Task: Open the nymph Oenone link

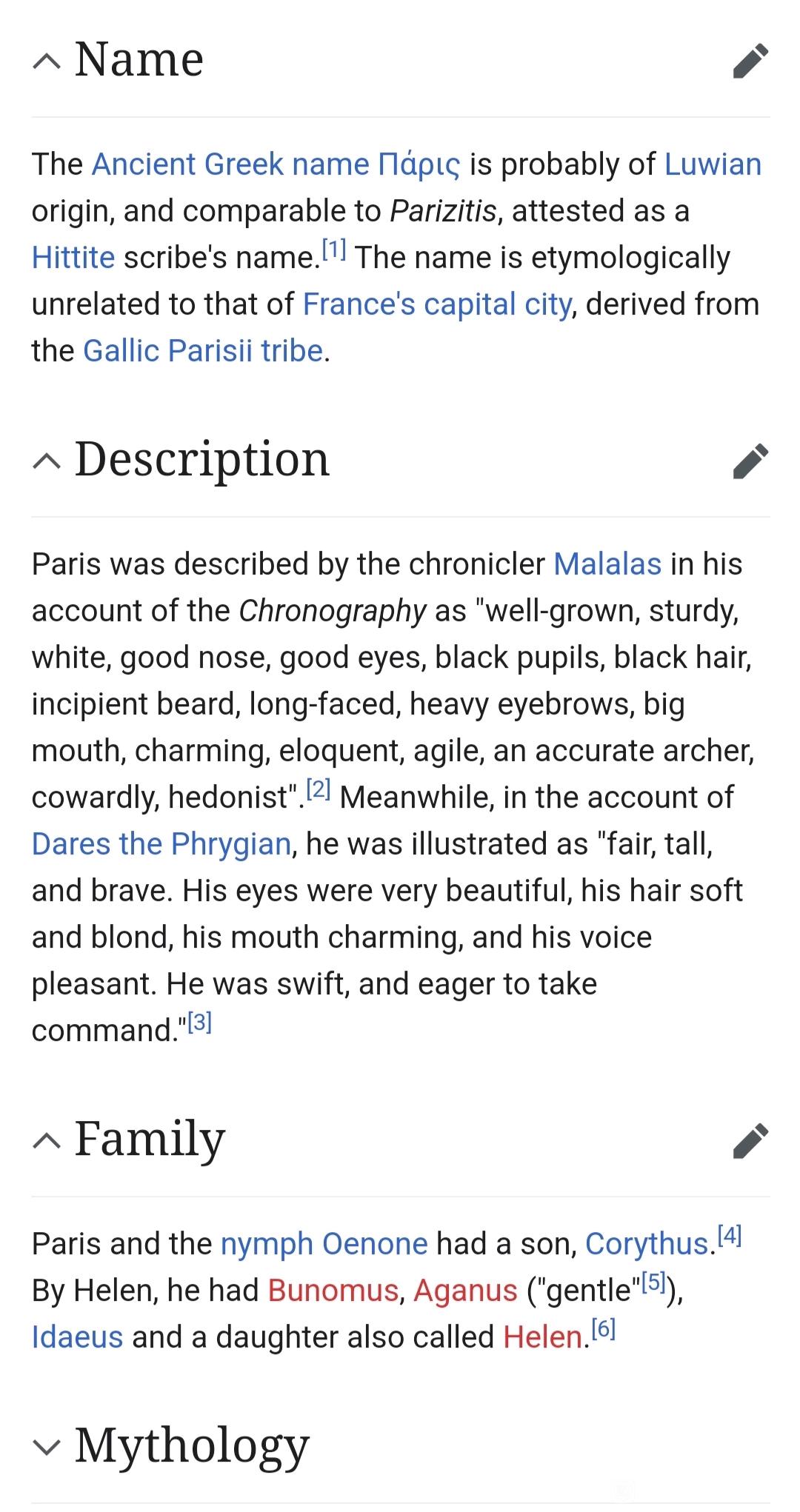Action: (324, 1244)
